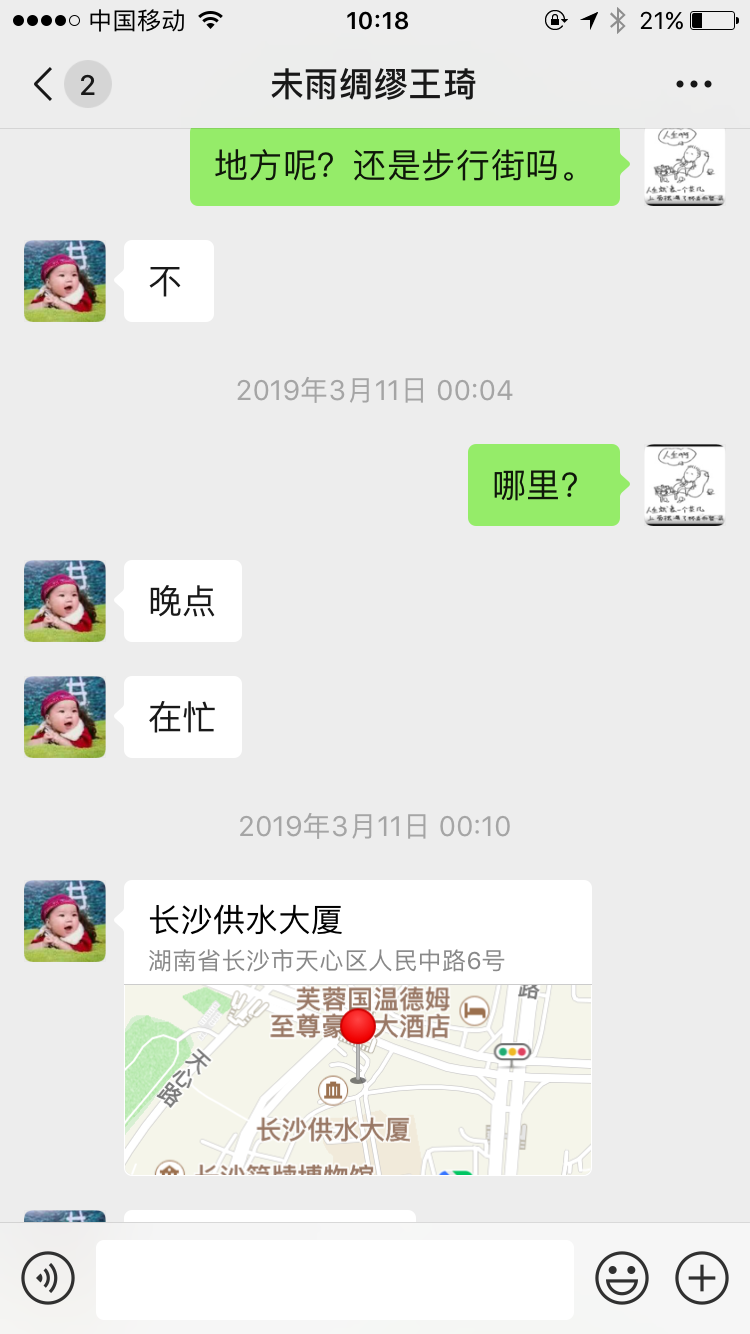
Task: Open the emoji sticker panel
Action: 621,1278
